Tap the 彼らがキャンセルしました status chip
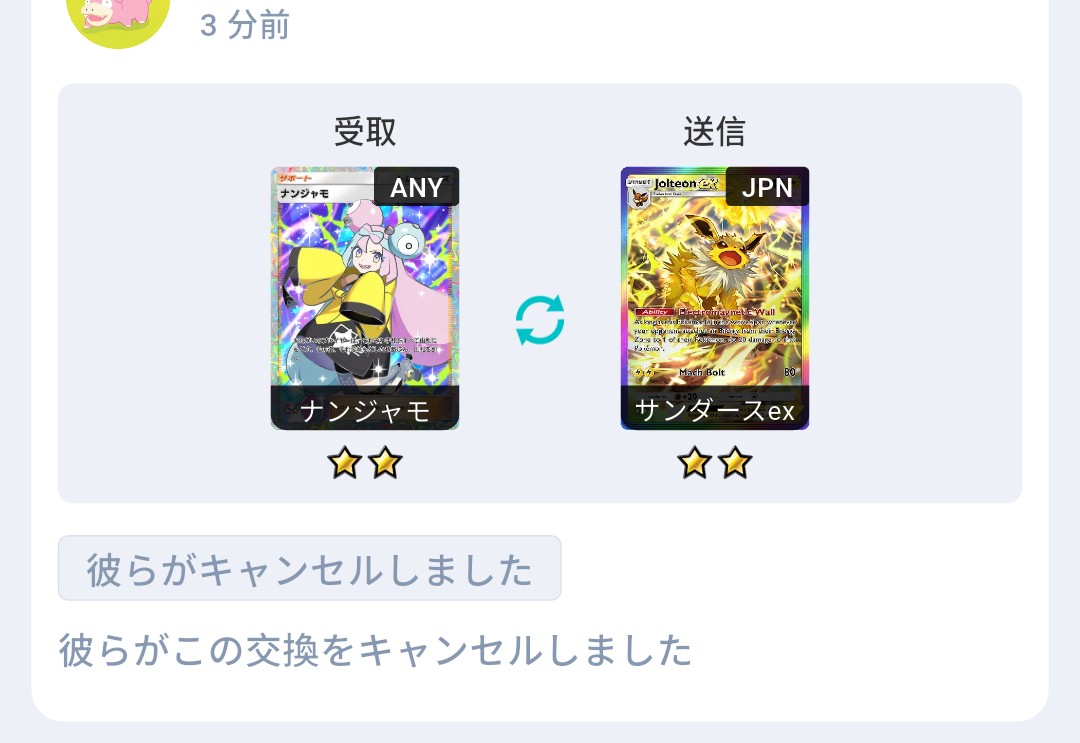The image size is (1080, 743). [x=309, y=568]
